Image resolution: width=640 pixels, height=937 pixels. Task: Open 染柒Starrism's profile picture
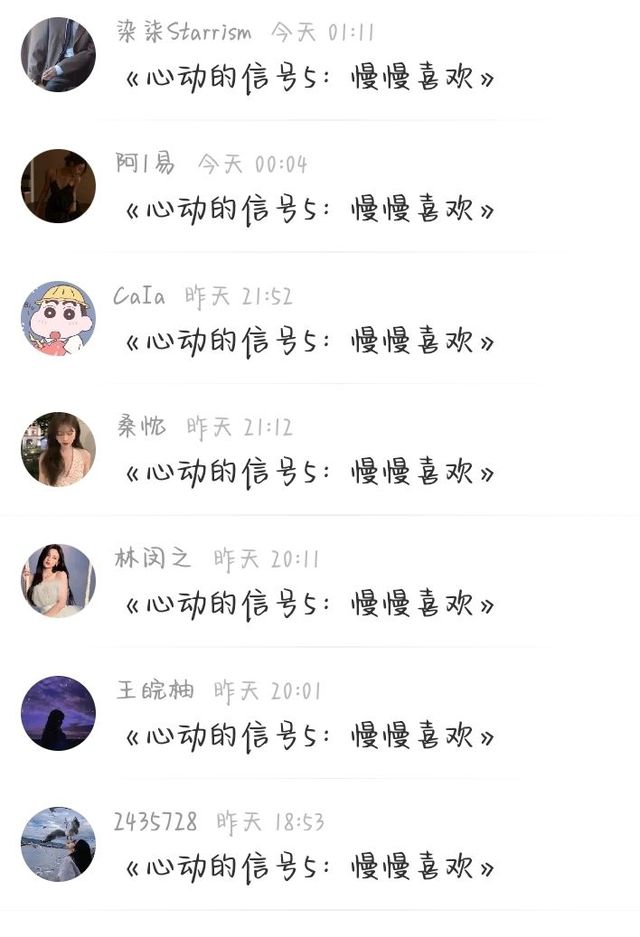point(58,54)
